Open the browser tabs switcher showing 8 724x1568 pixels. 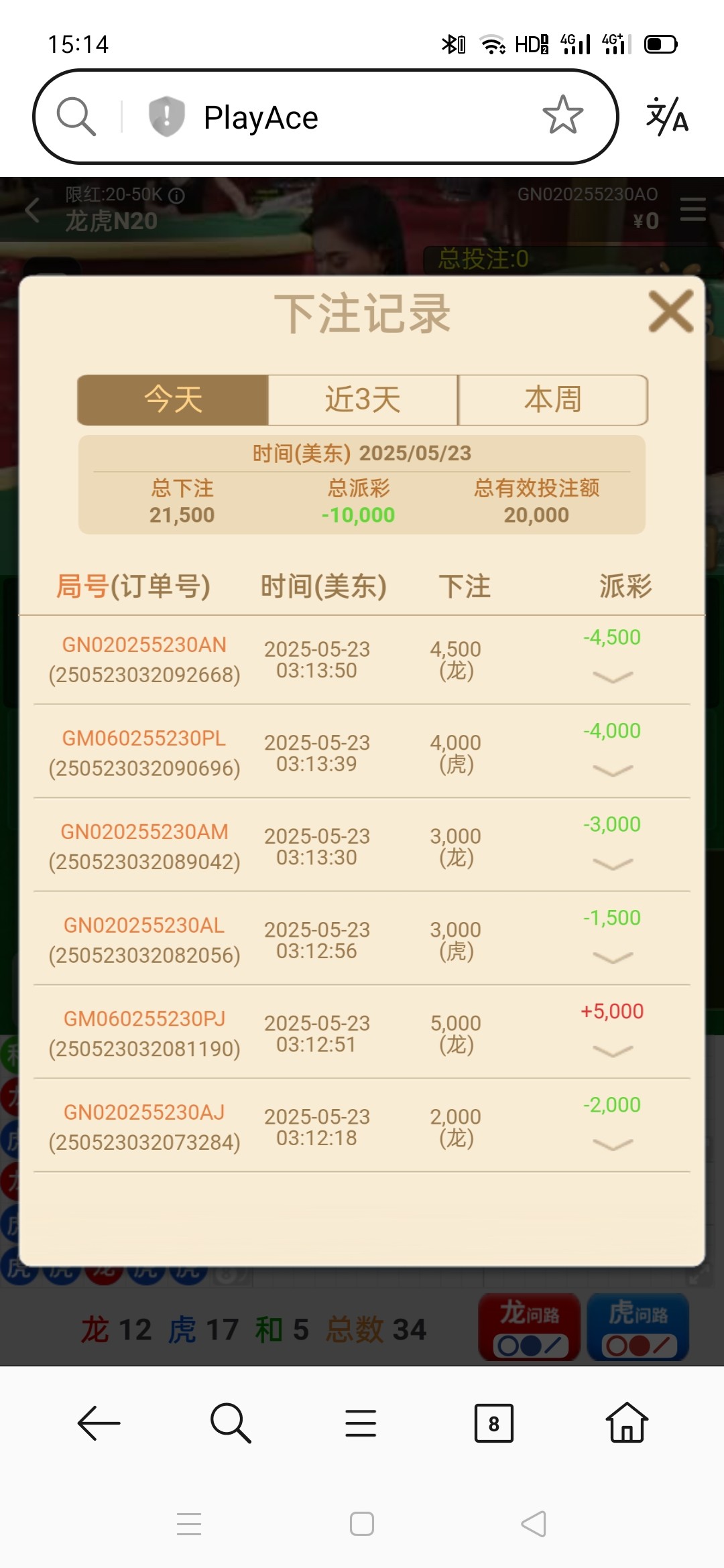493,1423
